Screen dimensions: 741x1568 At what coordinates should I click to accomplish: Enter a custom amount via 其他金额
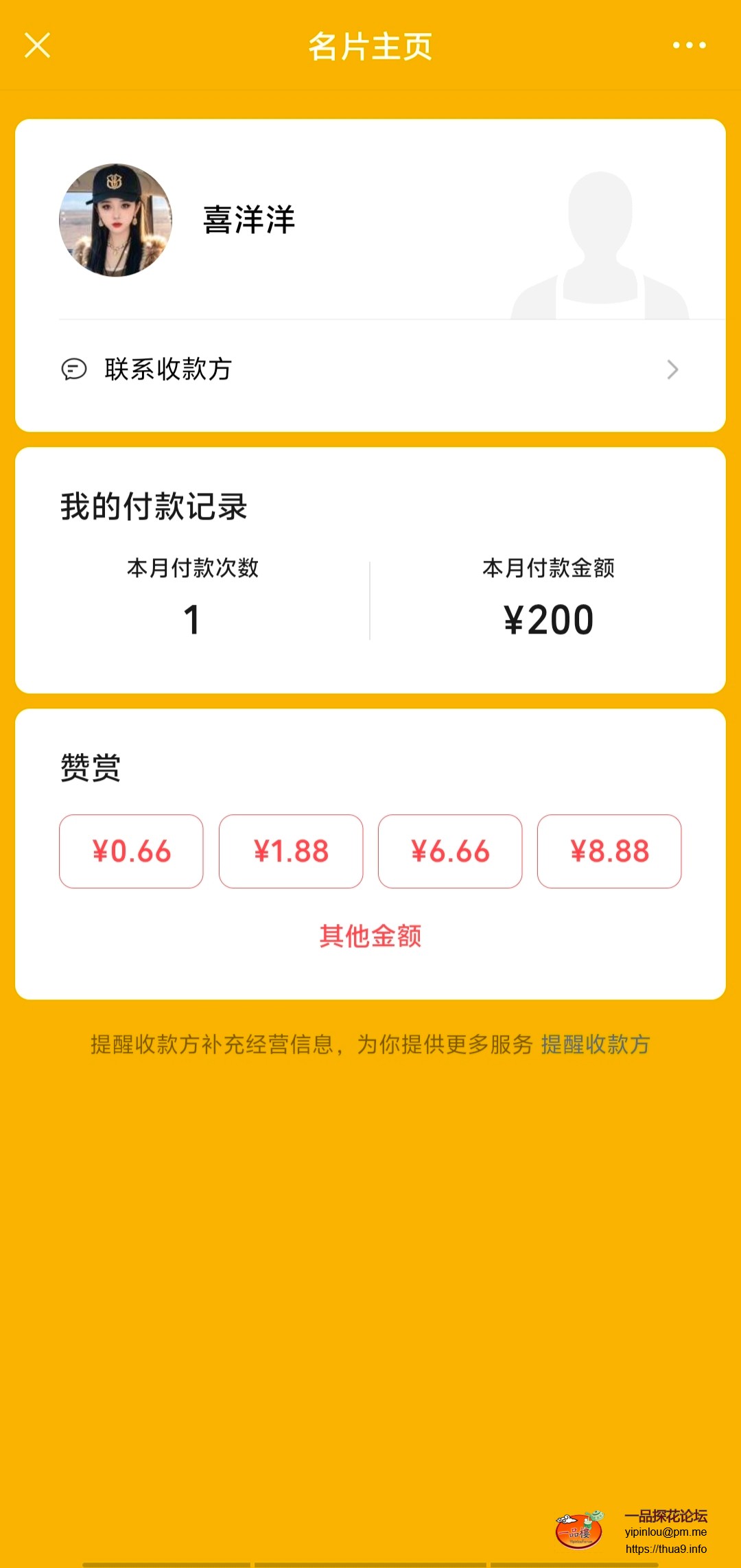pos(370,936)
